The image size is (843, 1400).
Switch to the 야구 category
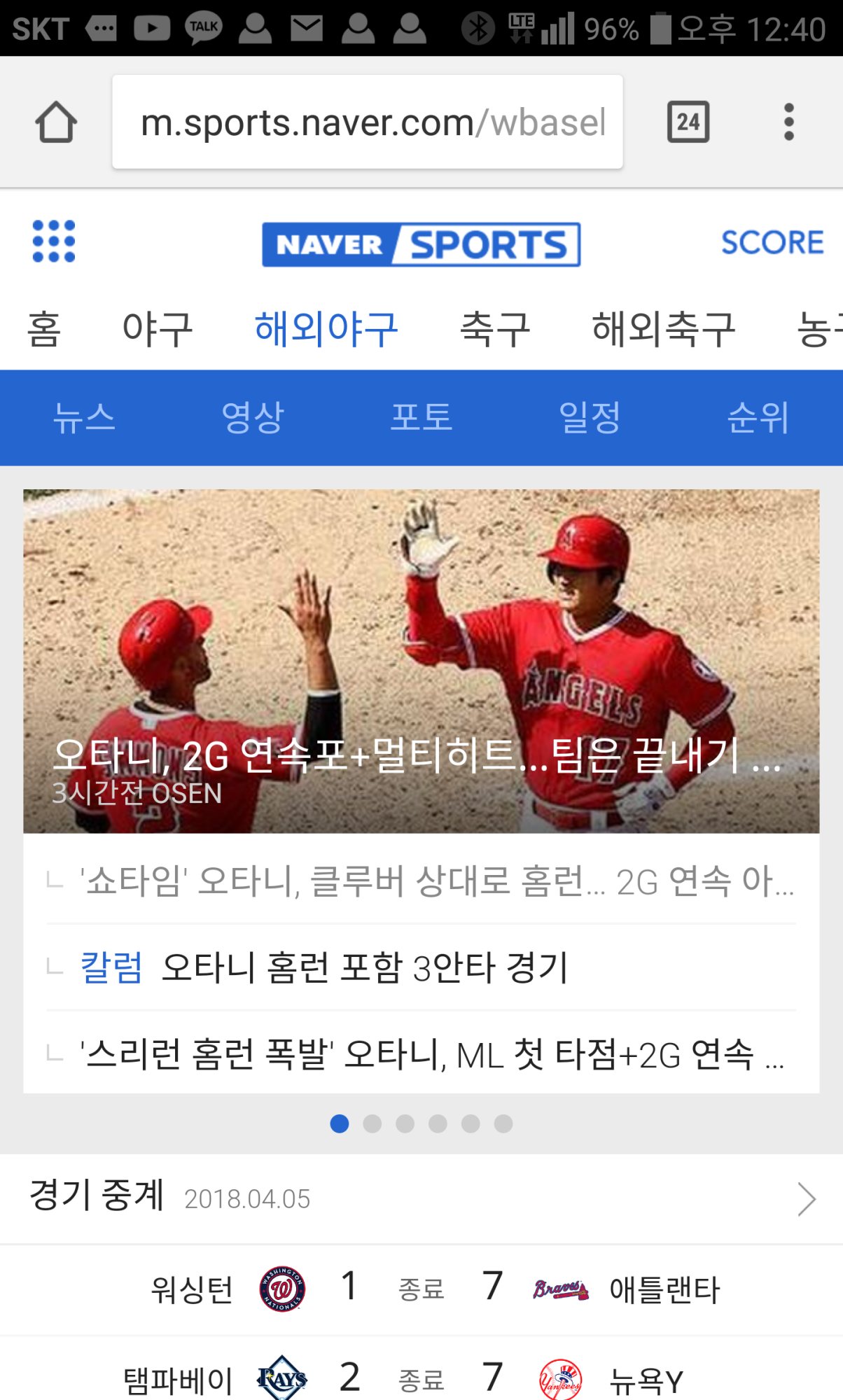point(157,329)
